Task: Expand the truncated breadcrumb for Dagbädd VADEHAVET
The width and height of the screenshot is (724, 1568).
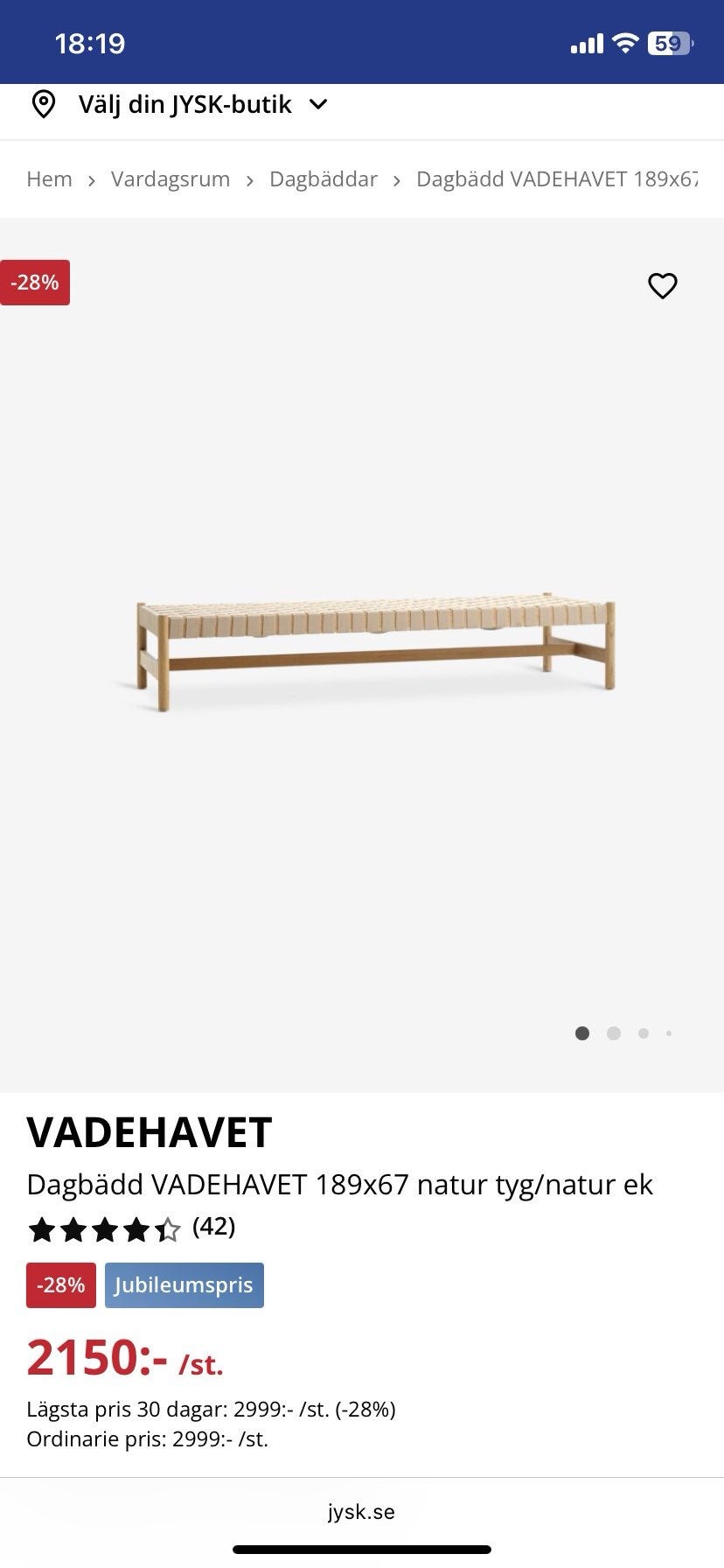Action: coord(557,178)
